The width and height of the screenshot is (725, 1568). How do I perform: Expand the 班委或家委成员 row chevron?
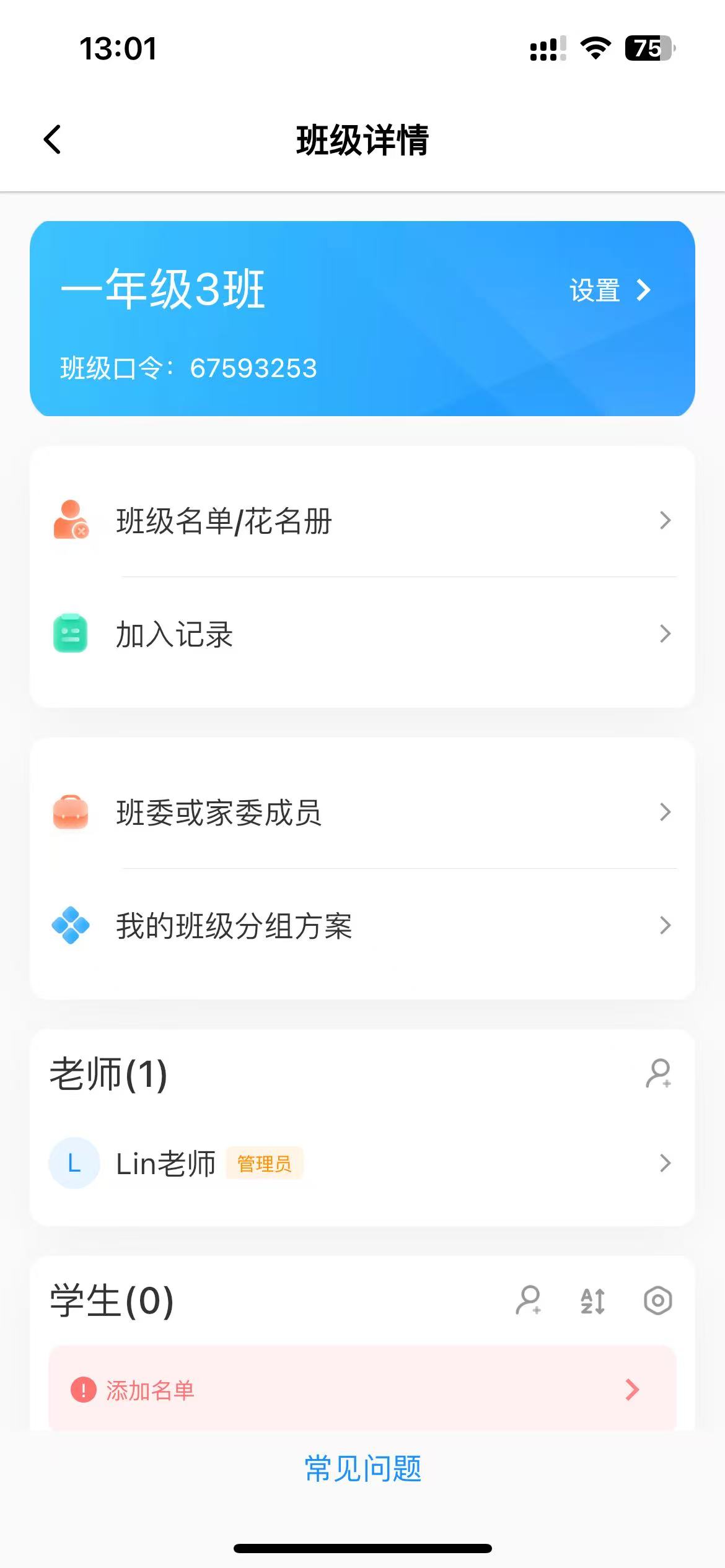665,813
